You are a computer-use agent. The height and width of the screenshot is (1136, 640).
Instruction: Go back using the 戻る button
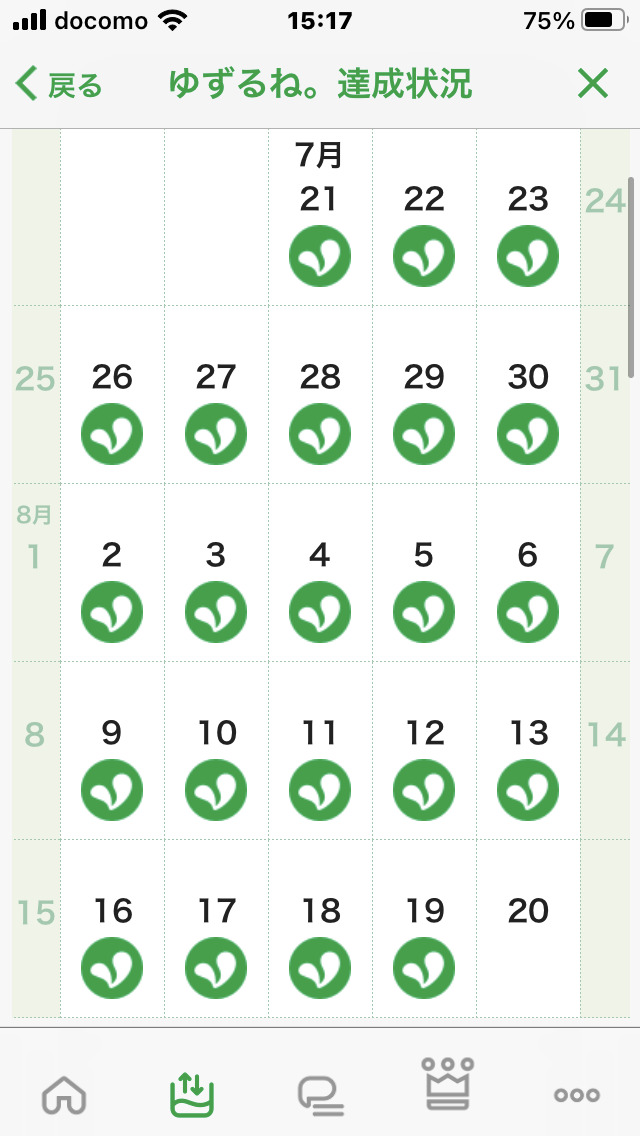pos(60,84)
